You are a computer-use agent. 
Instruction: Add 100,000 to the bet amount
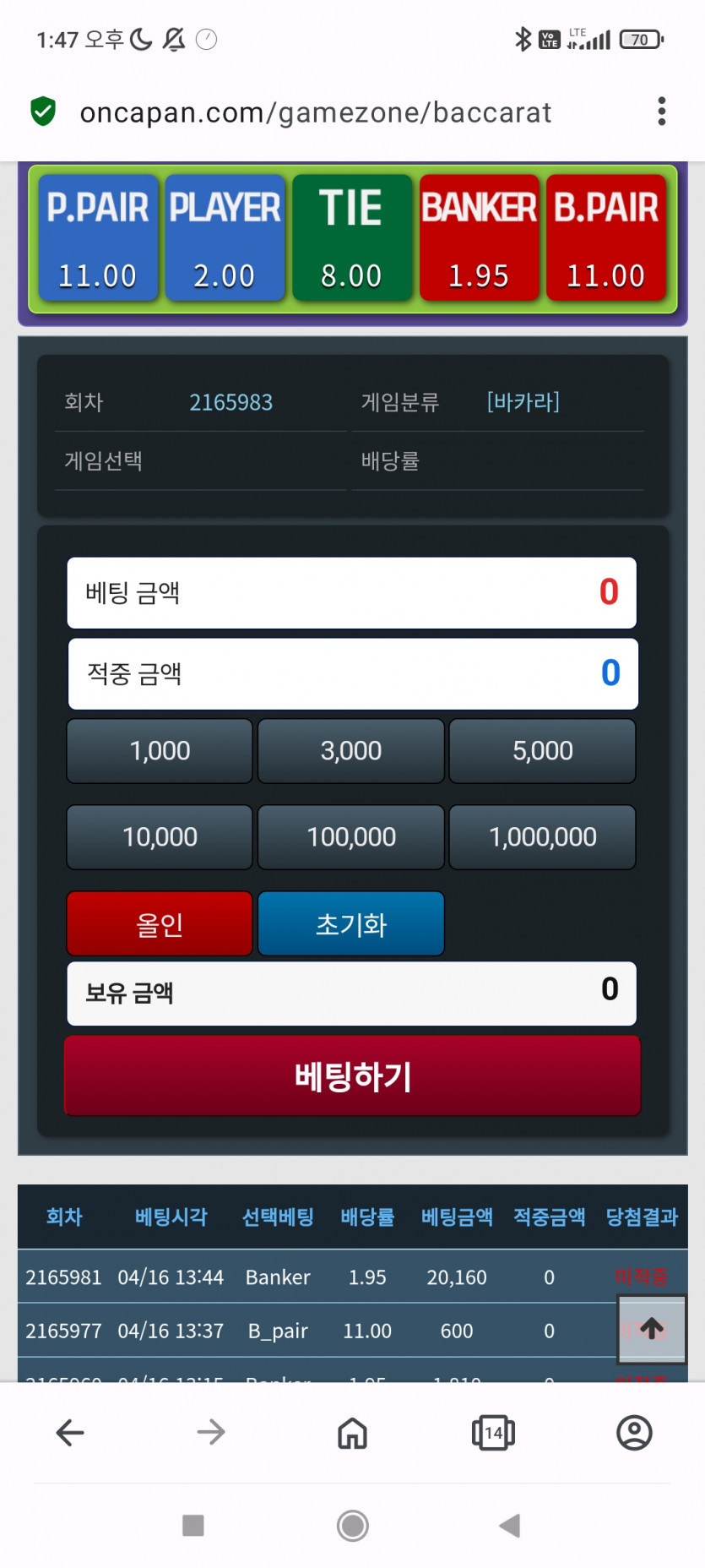click(x=350, y=837)
